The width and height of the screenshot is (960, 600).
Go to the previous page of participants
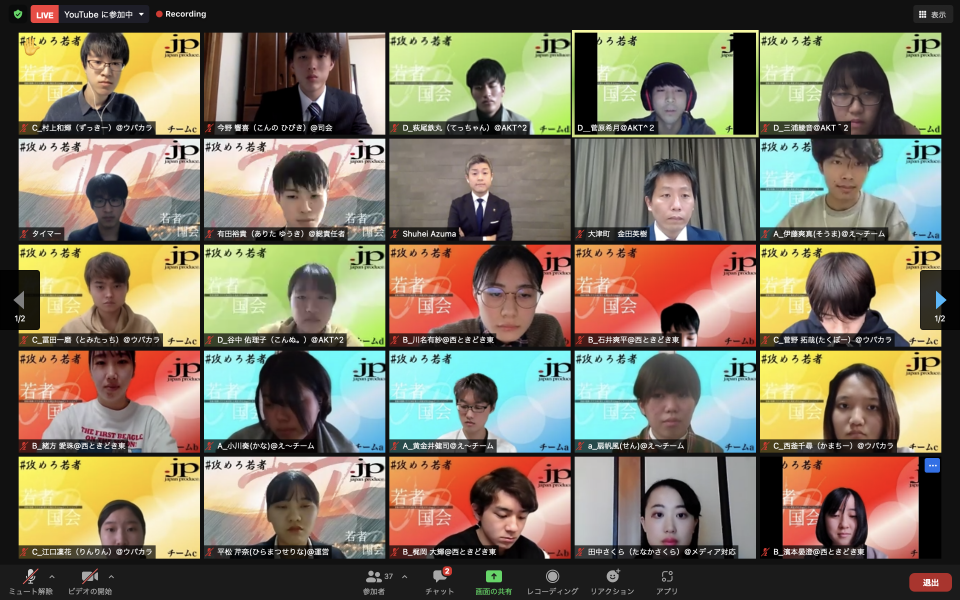(18, 300)
